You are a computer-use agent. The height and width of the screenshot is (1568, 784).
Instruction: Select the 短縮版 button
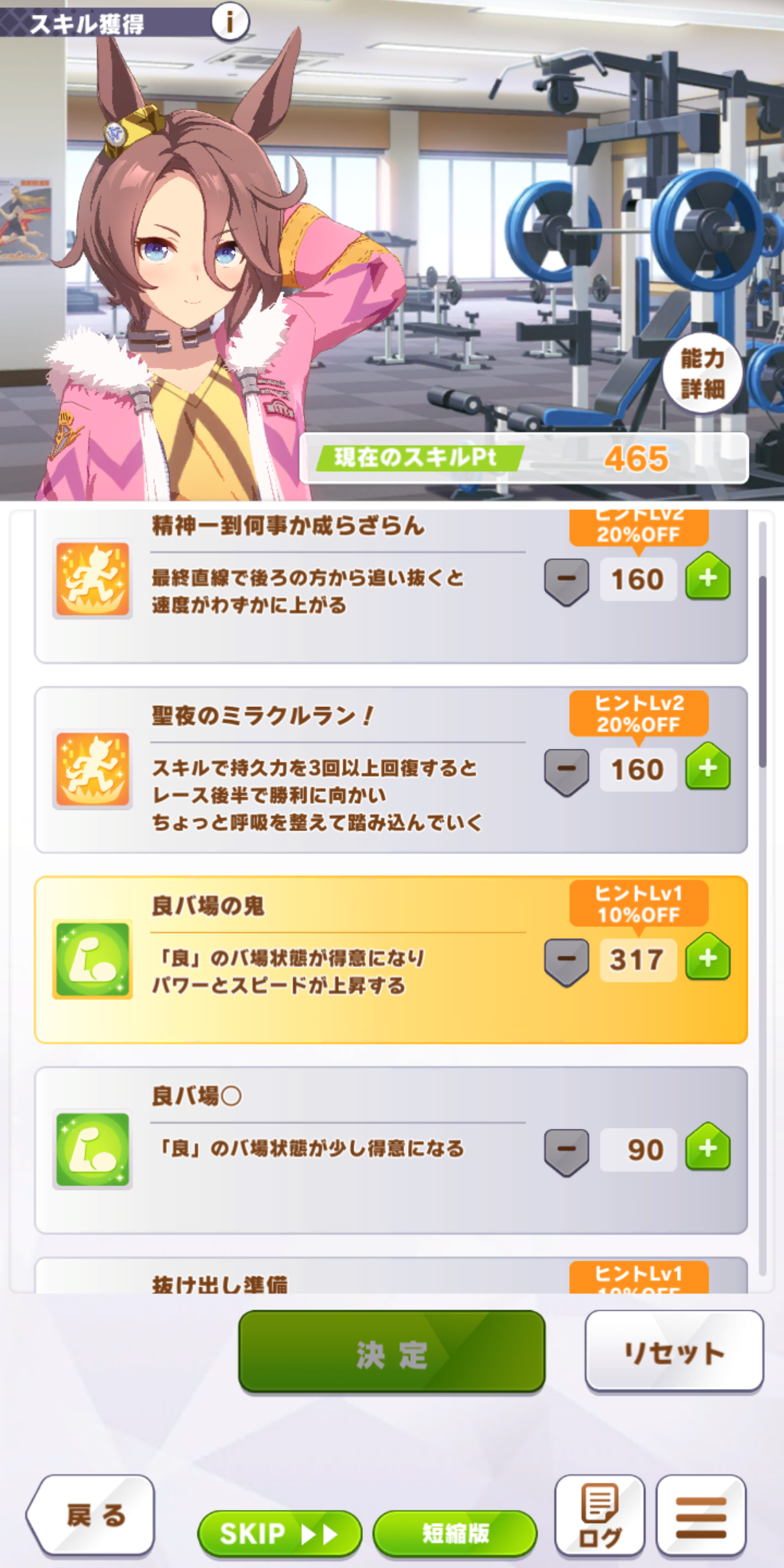tap(455, 1533)
